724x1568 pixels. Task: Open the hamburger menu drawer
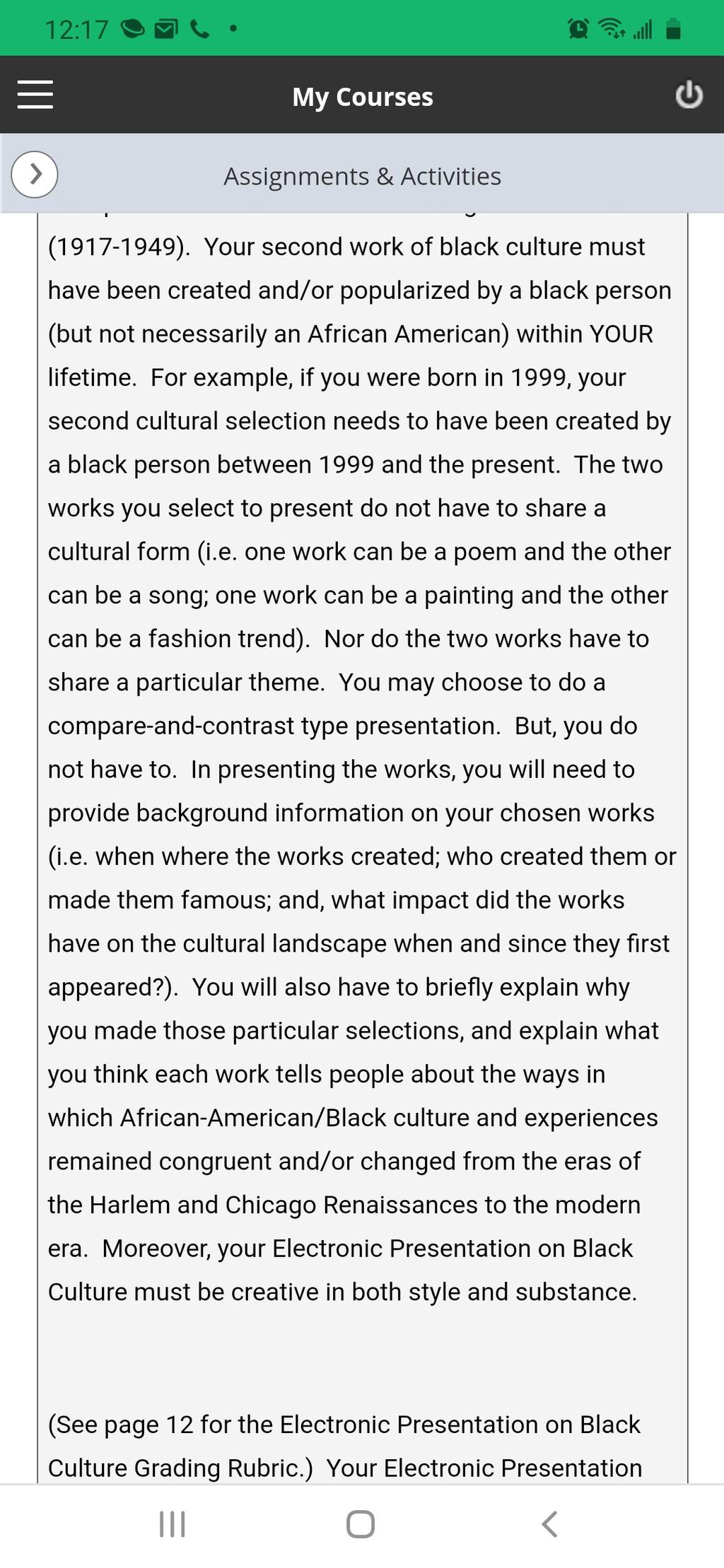point(35,95)
